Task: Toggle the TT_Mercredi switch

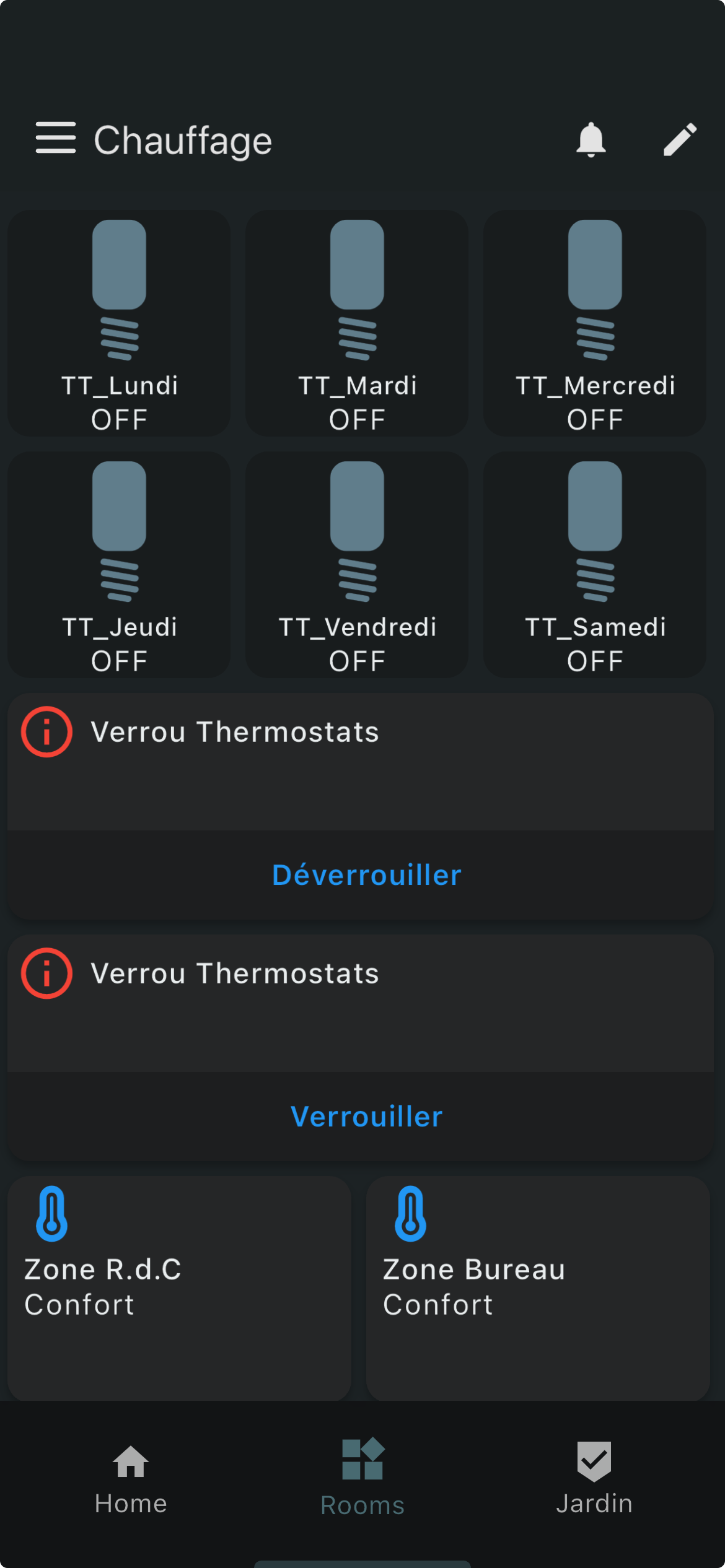Action: pos(595,323)
